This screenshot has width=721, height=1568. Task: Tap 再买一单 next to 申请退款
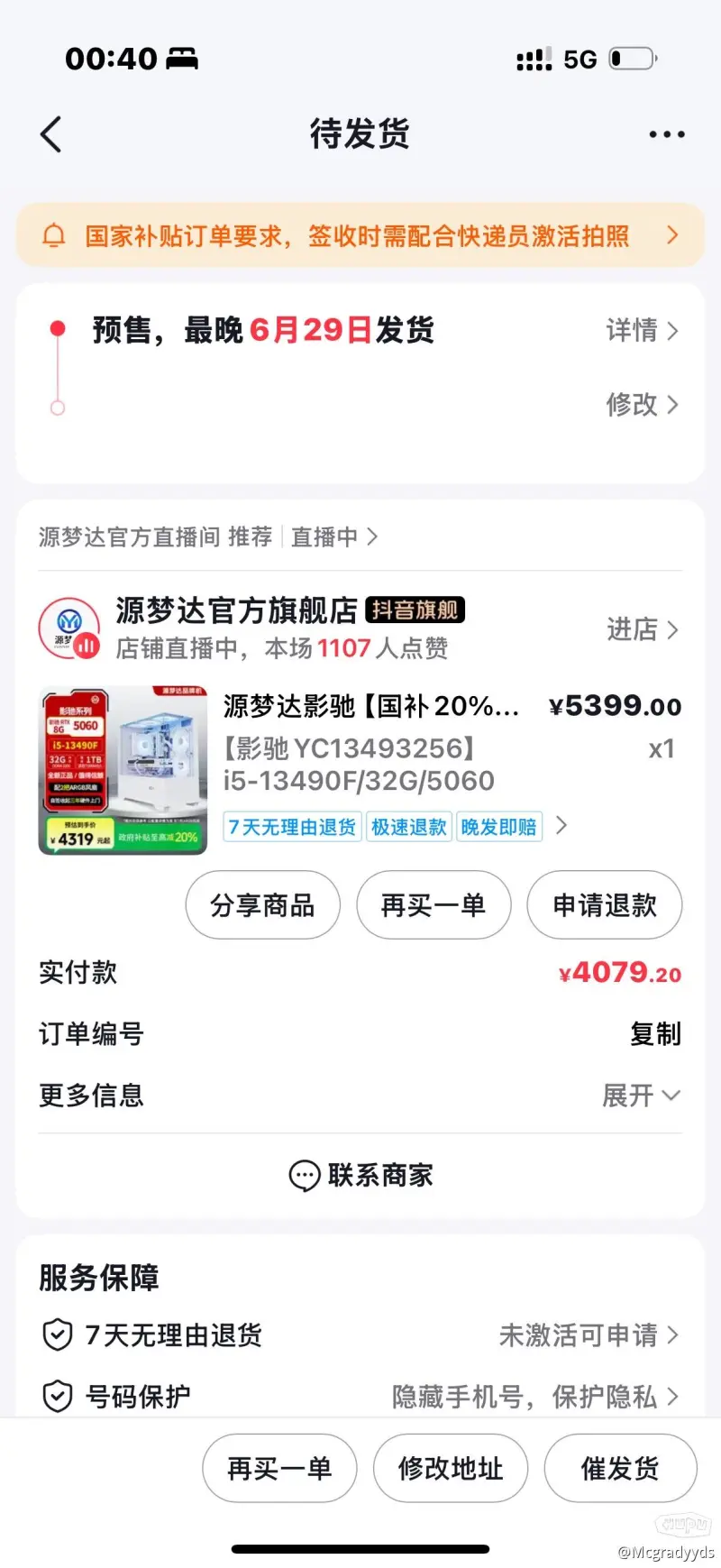(434, 904)
